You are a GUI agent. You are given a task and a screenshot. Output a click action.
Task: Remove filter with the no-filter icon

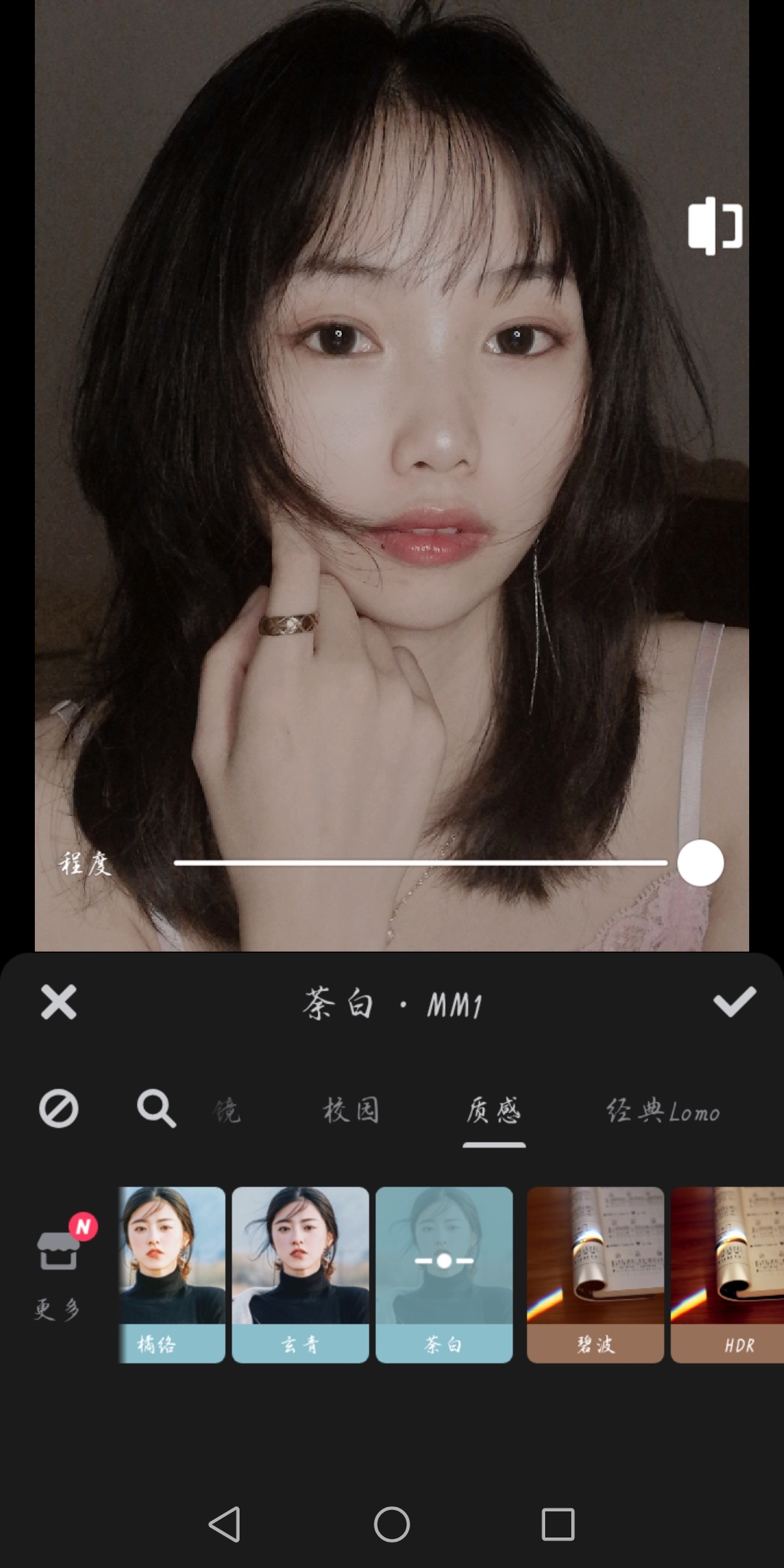59,1109
